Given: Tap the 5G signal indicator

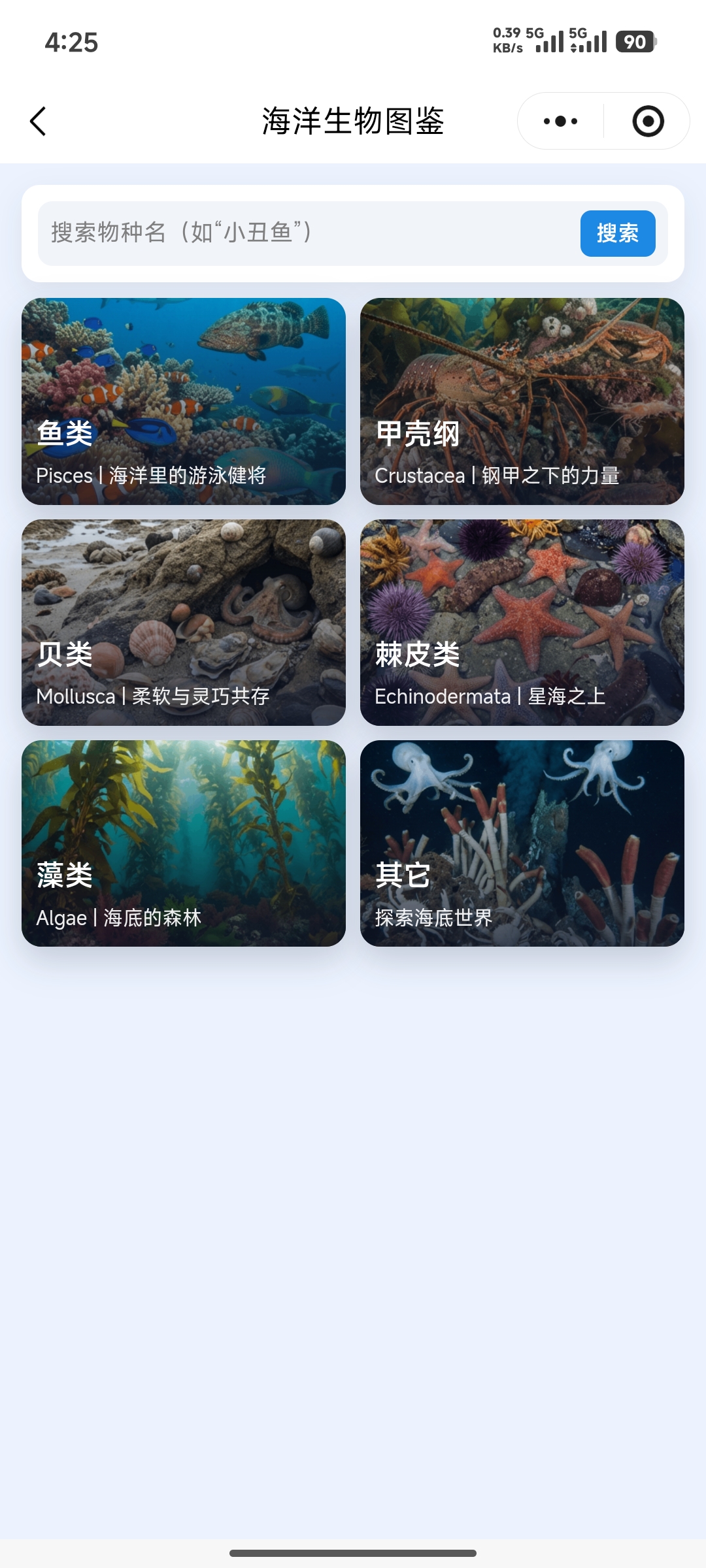Looking at the screenshot, I should [549, 41].
